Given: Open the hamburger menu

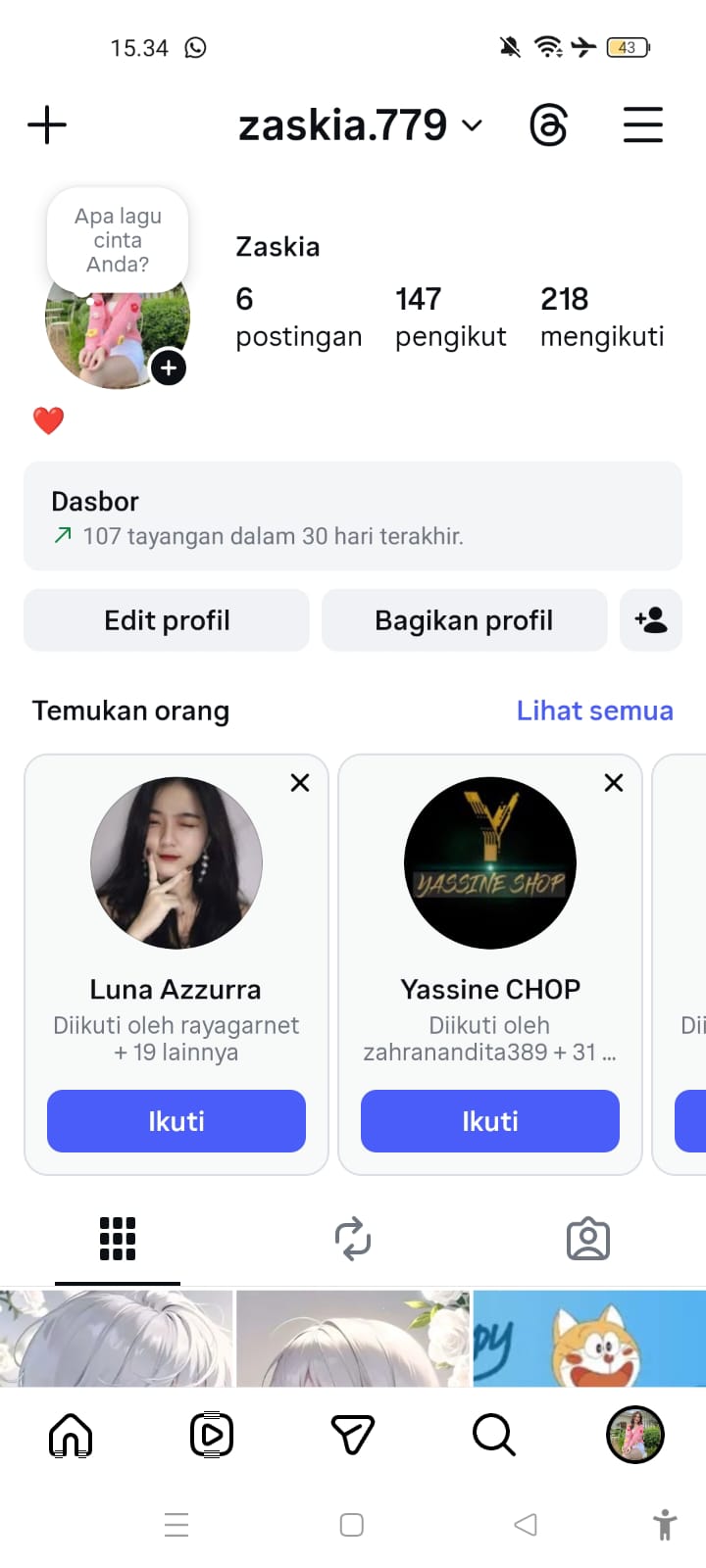Looking at the screenshot, I should tap(643, 125).
